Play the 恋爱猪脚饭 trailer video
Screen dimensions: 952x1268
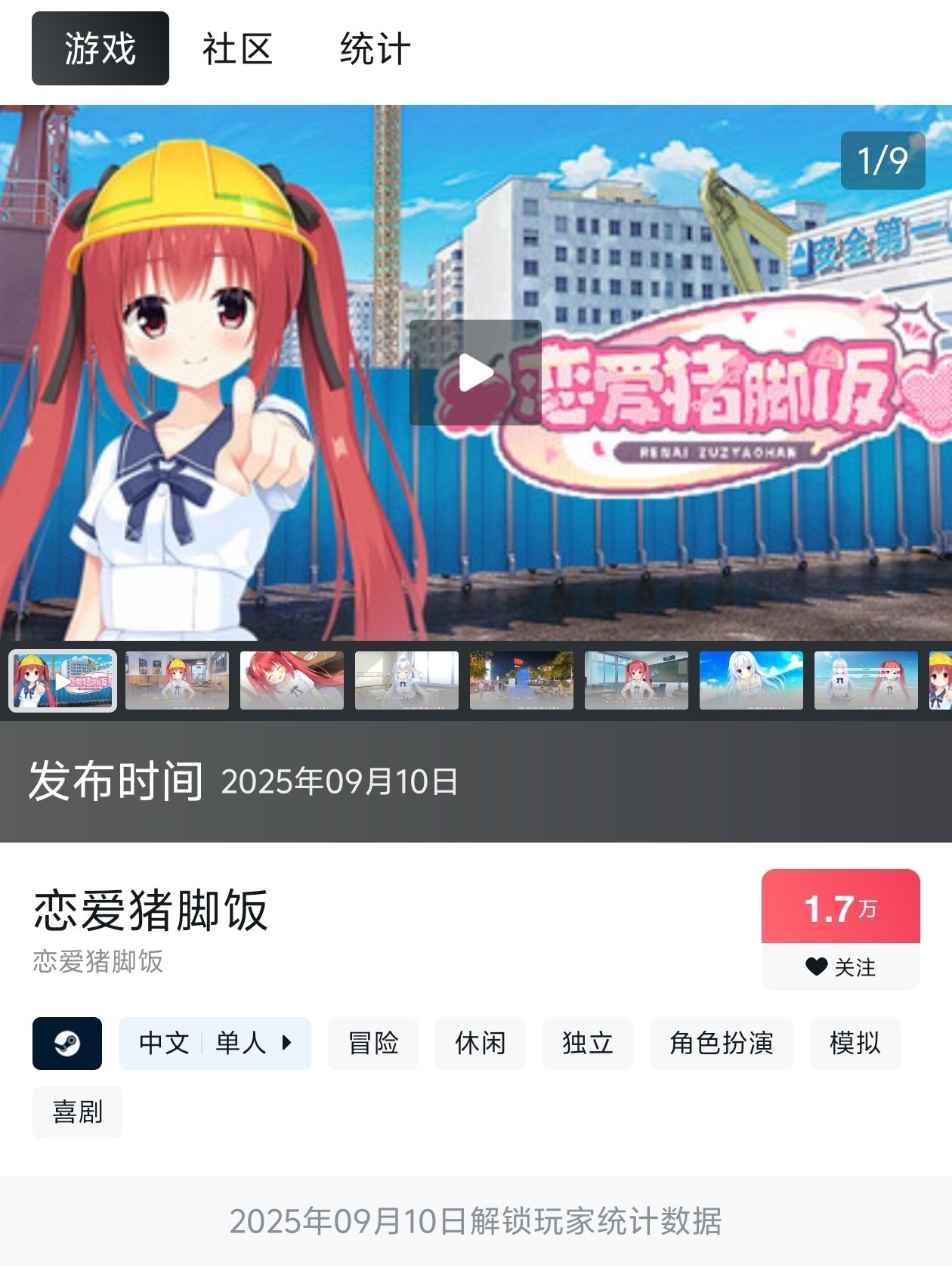coord(475,373)
